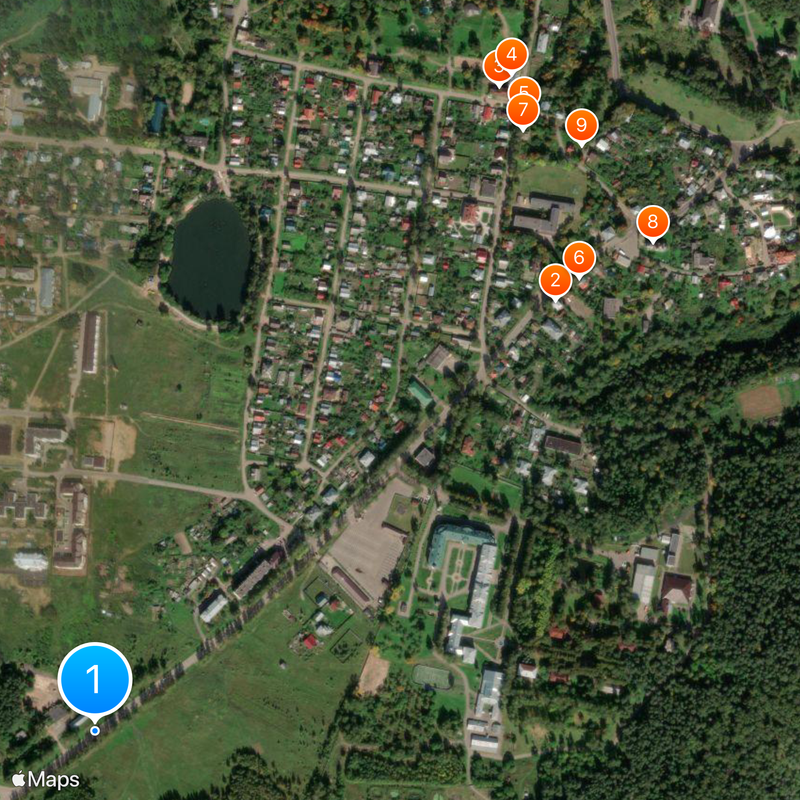The image size is (800, 800).
Task: Select the blue pin numbered 1
Action: click(95, 681)
